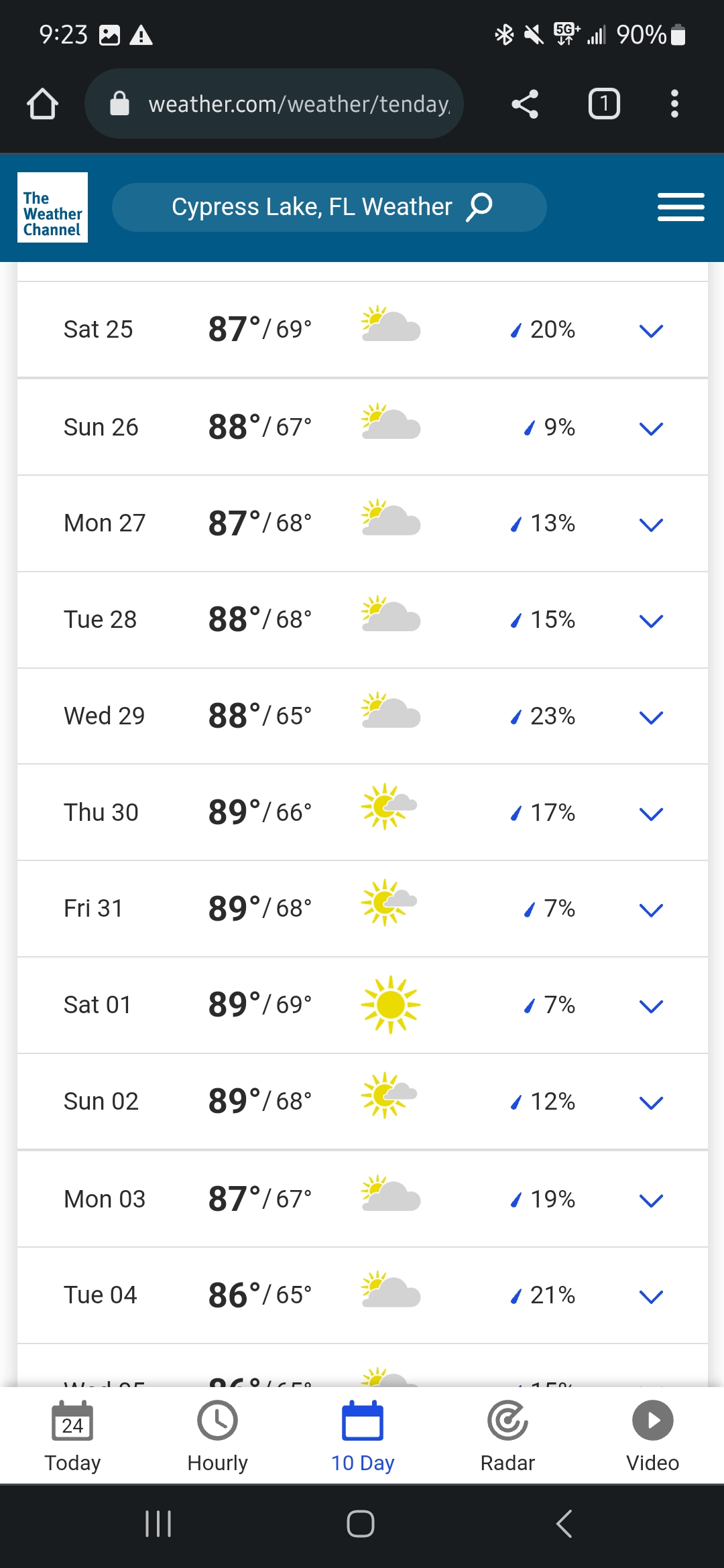724x1568 pixels.
Task: Expand the Sun 26 forecast row
Action: [651, 428]
